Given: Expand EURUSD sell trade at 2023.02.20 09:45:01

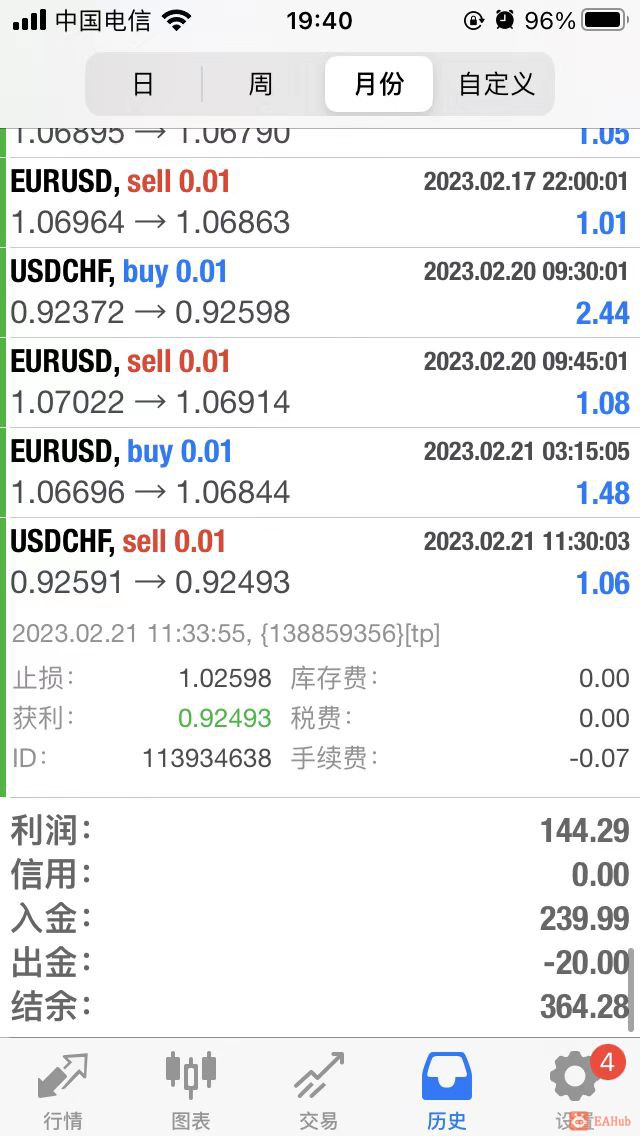Looking at the screenshot, I should [320, 383].
